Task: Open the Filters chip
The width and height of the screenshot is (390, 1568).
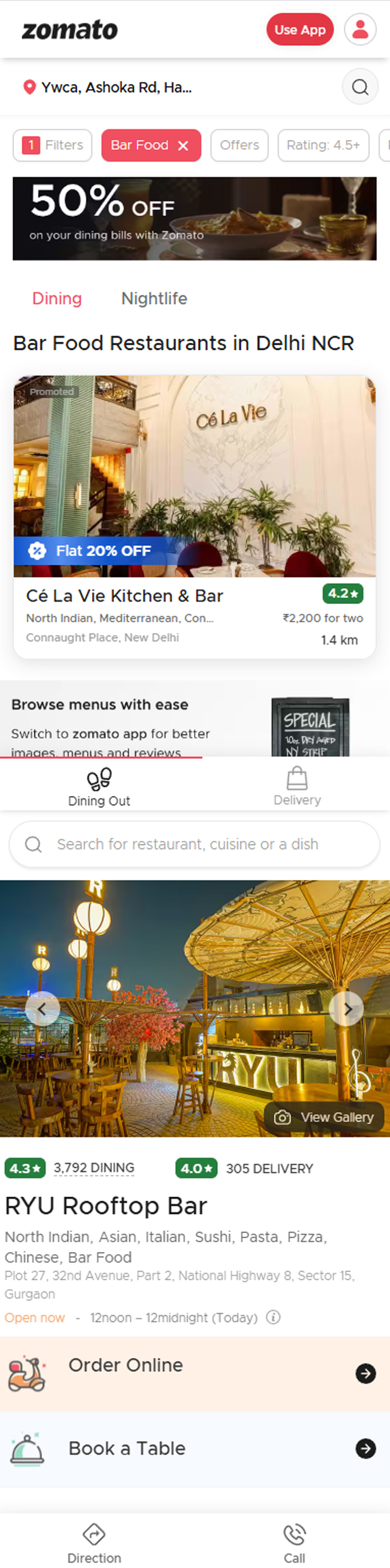Action: (53, 146)
